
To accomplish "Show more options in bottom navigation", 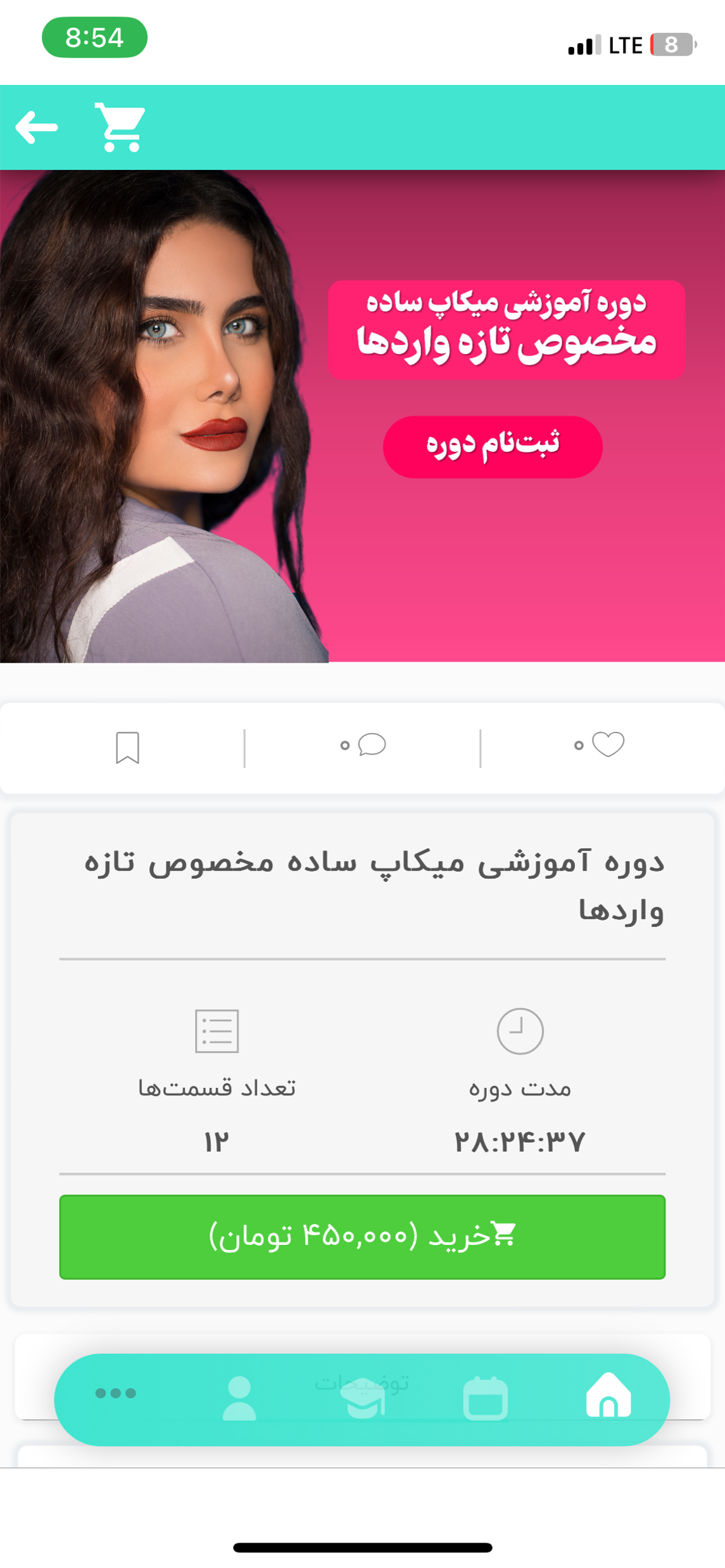I will point(115,1393).
